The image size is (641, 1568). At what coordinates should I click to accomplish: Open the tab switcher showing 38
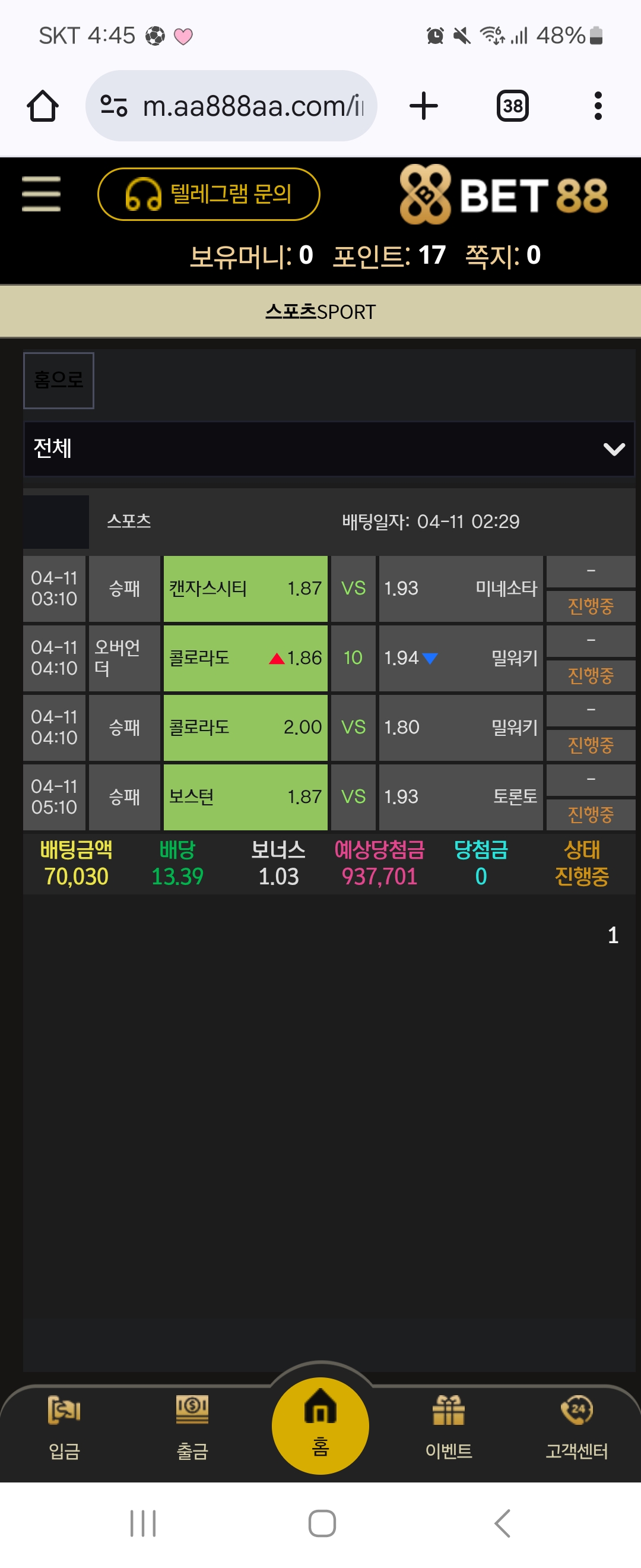(x=513, y=106)
